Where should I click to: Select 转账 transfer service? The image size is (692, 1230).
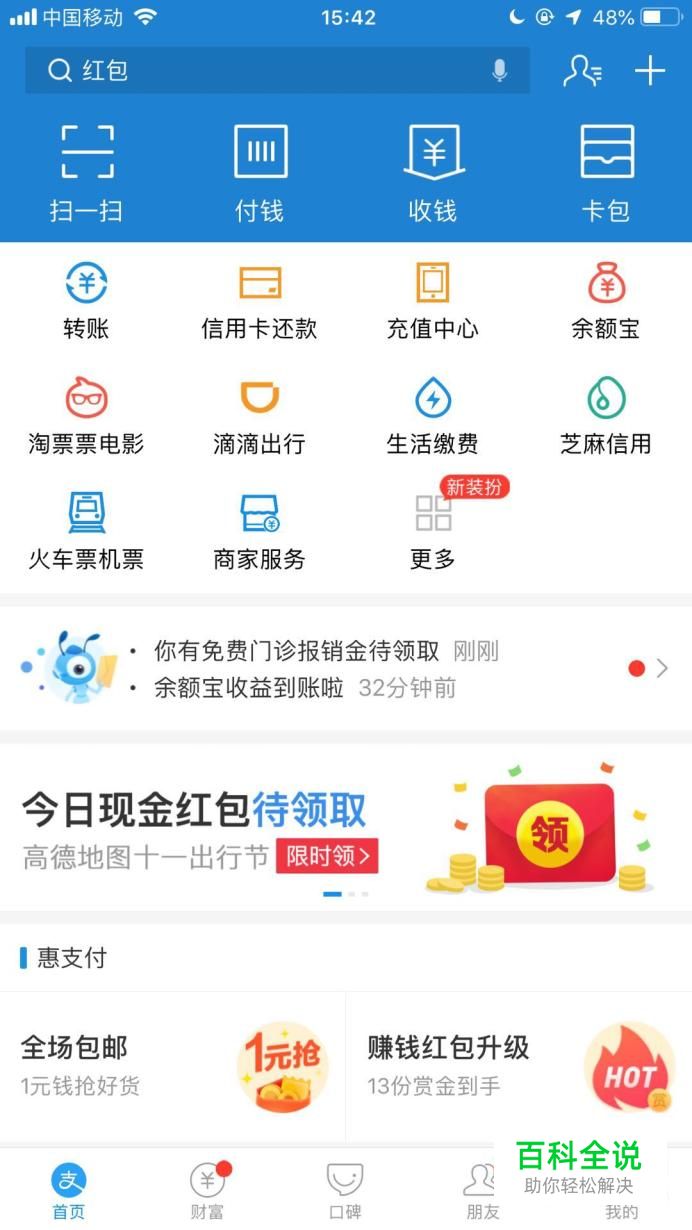coord(86,300)
